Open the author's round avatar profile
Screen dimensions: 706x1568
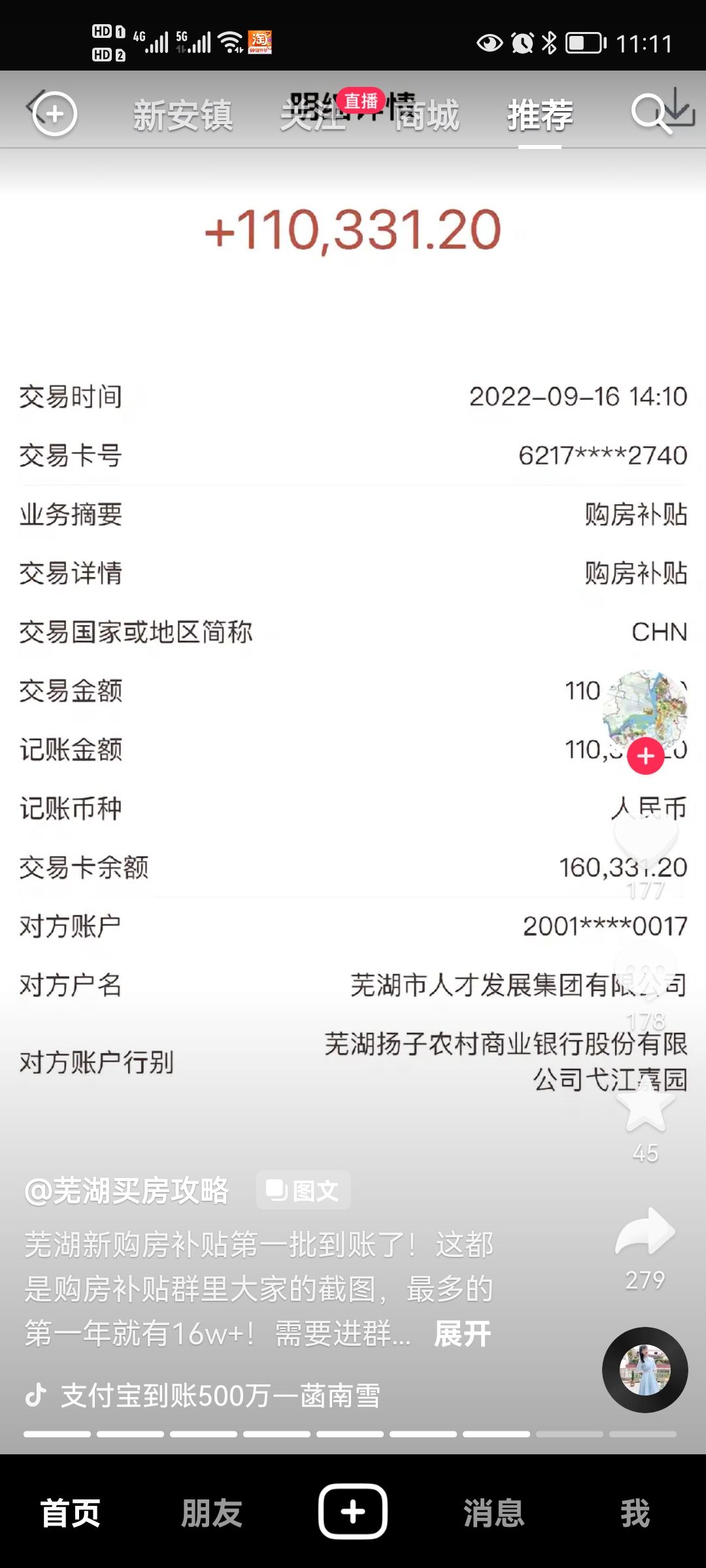pyautogui.click(x=645, y=710)
